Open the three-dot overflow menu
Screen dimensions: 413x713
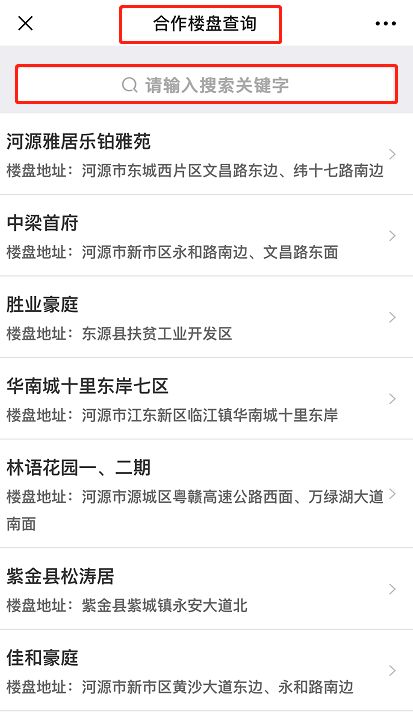click(x=386, y=23)
